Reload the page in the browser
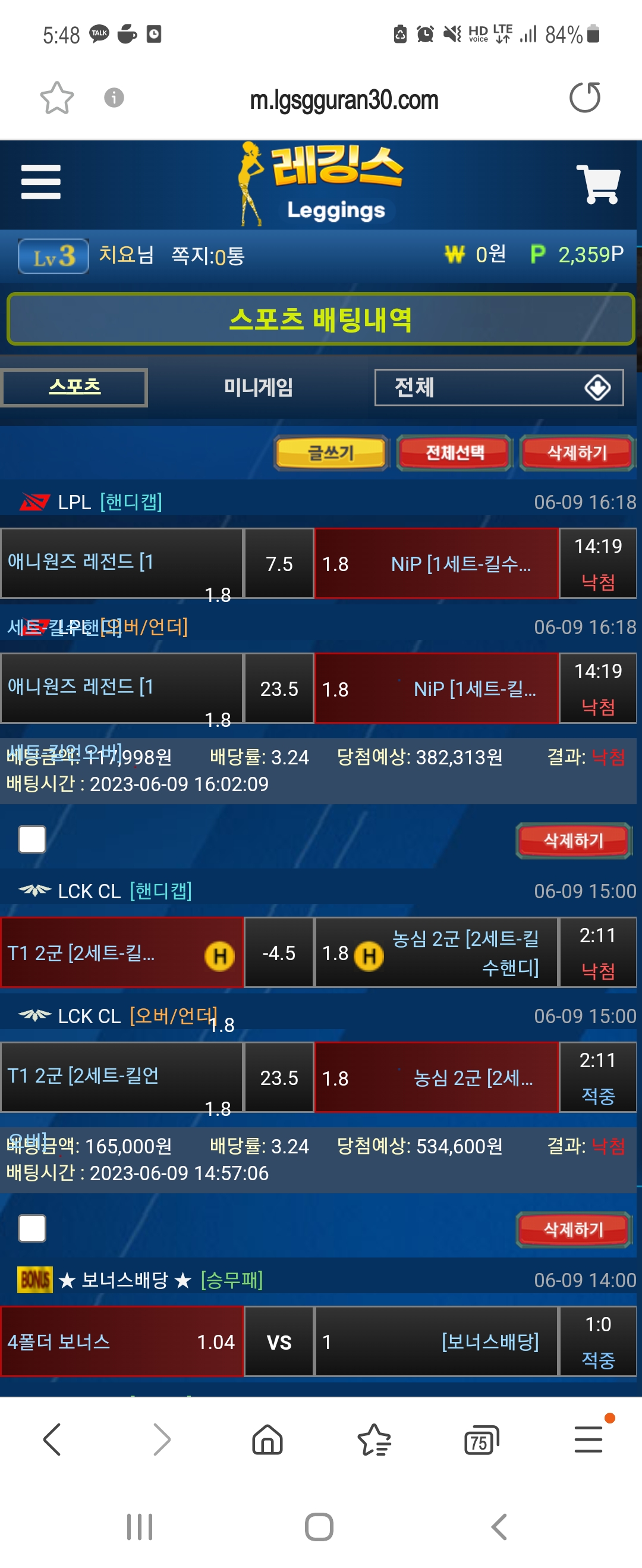Viewport: 642px width, 1568px height. (x=584, y=98)
